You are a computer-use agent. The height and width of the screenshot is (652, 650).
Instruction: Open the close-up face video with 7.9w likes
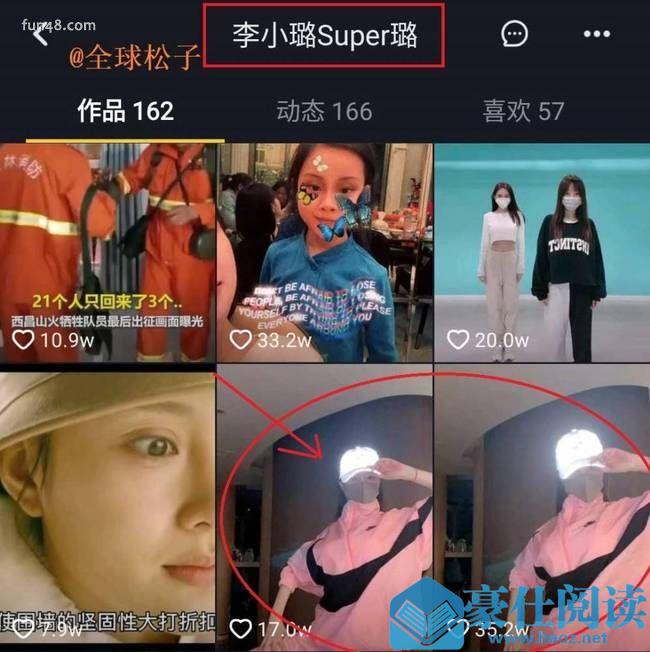[x=107, y=510]
